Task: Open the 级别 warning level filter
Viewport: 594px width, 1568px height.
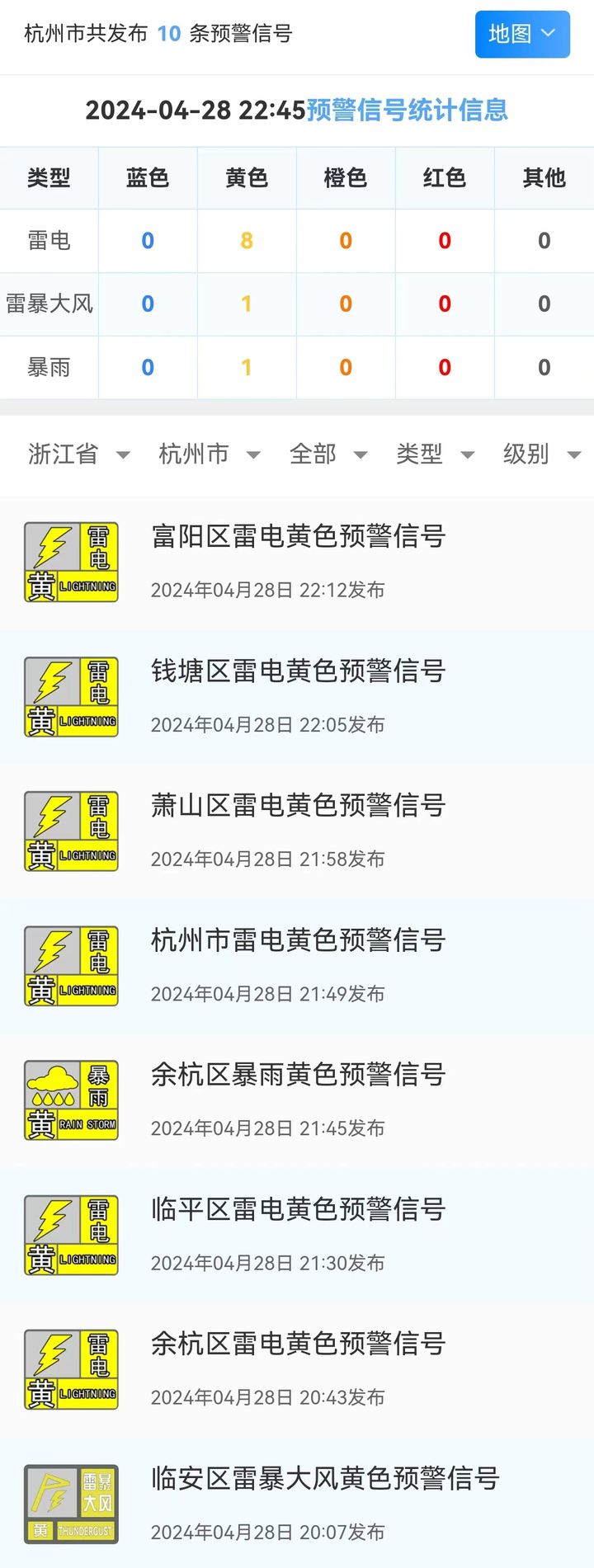Action: pyautogui.click(x=541, y=454)
